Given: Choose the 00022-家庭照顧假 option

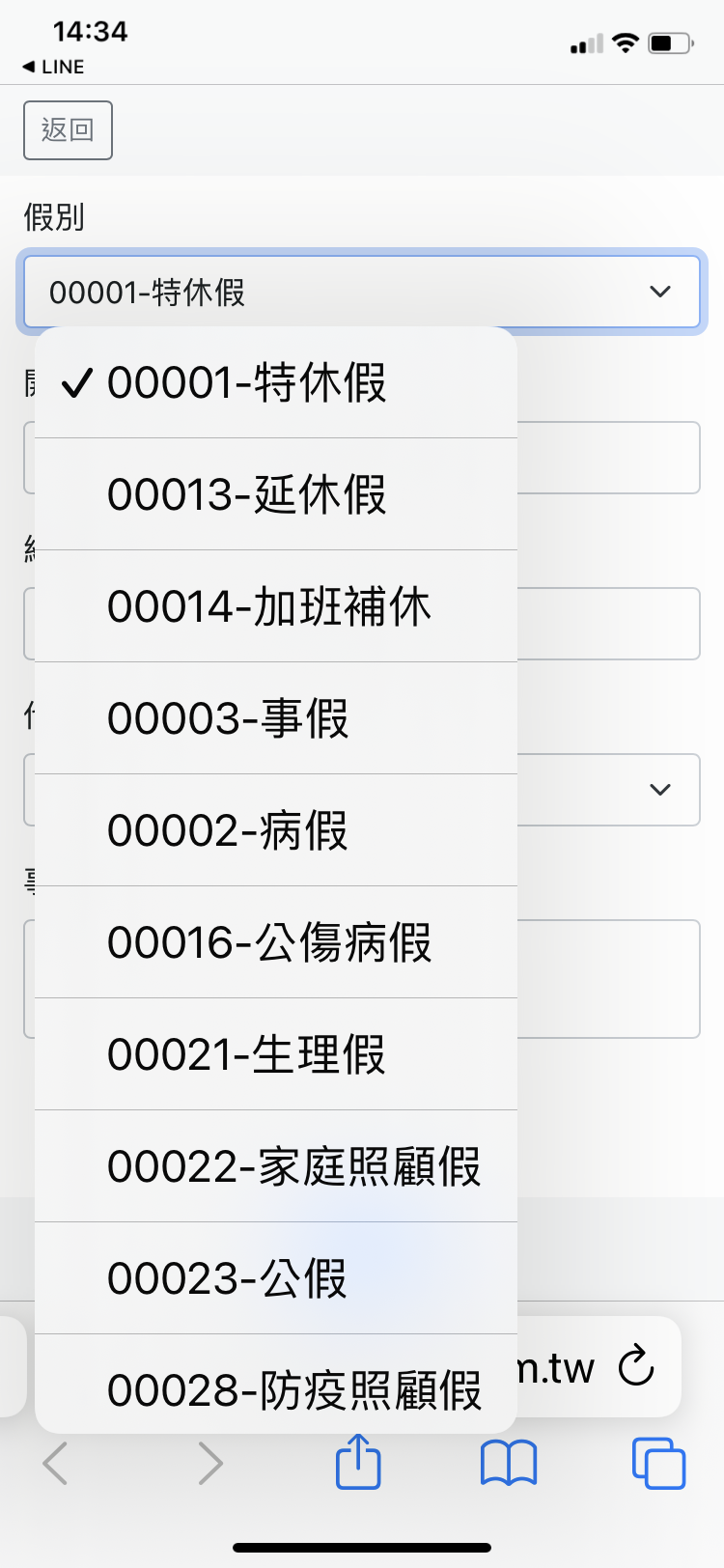Looking at the screenshot, I should [293, 1166].
